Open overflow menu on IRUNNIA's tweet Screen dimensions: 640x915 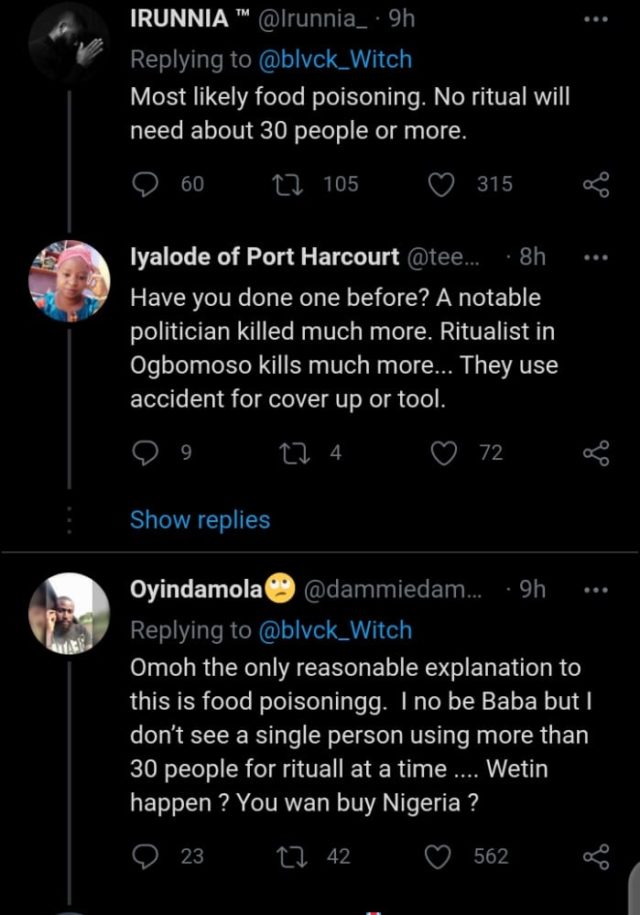(597, 18)
